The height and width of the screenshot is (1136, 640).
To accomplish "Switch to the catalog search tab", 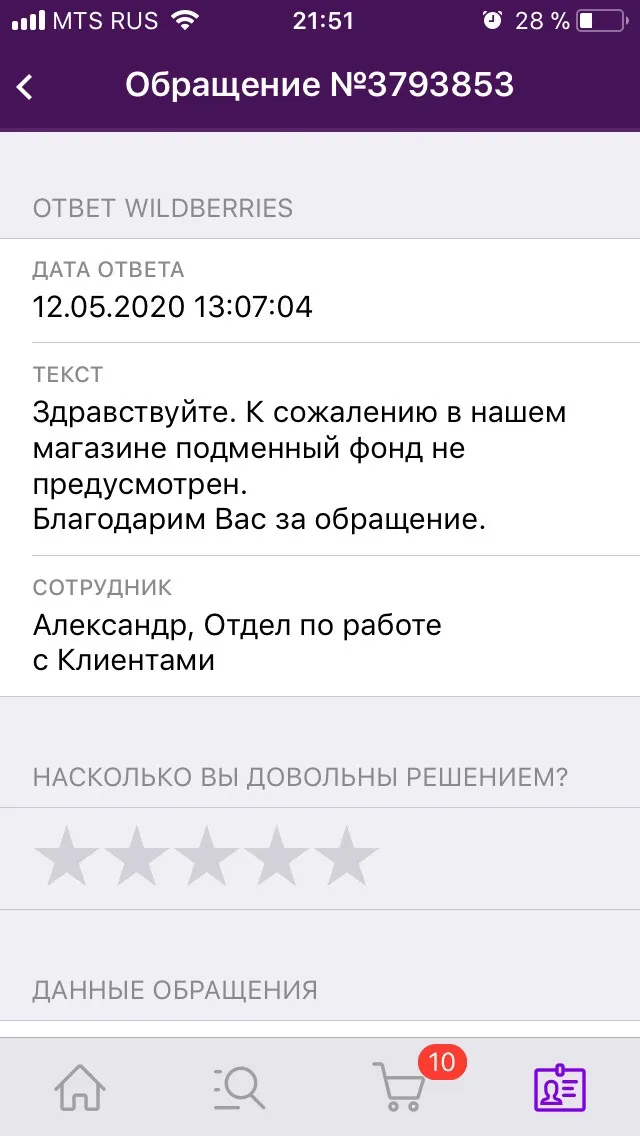I will pyautogui.click(x=239, y=1088).
